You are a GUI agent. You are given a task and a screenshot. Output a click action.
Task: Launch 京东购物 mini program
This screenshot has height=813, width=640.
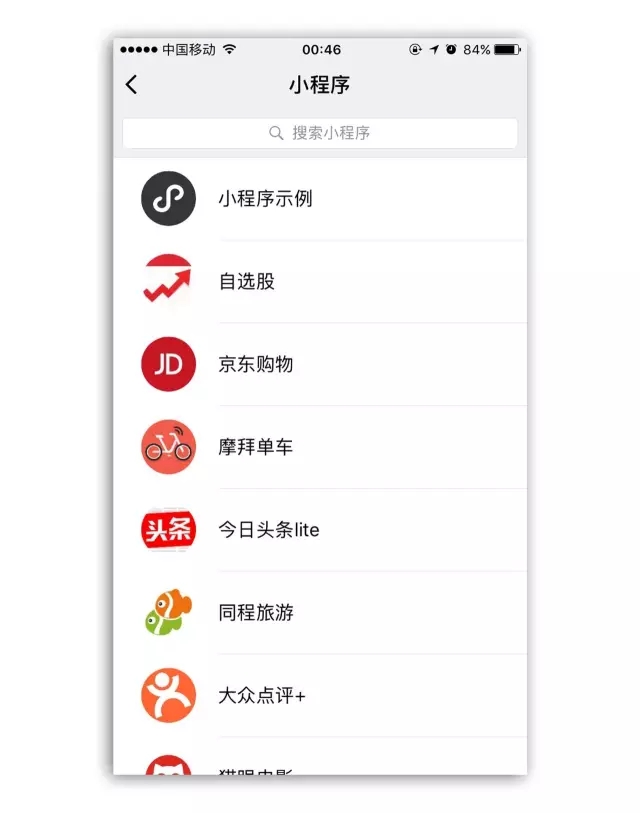(x=256, y=365)
